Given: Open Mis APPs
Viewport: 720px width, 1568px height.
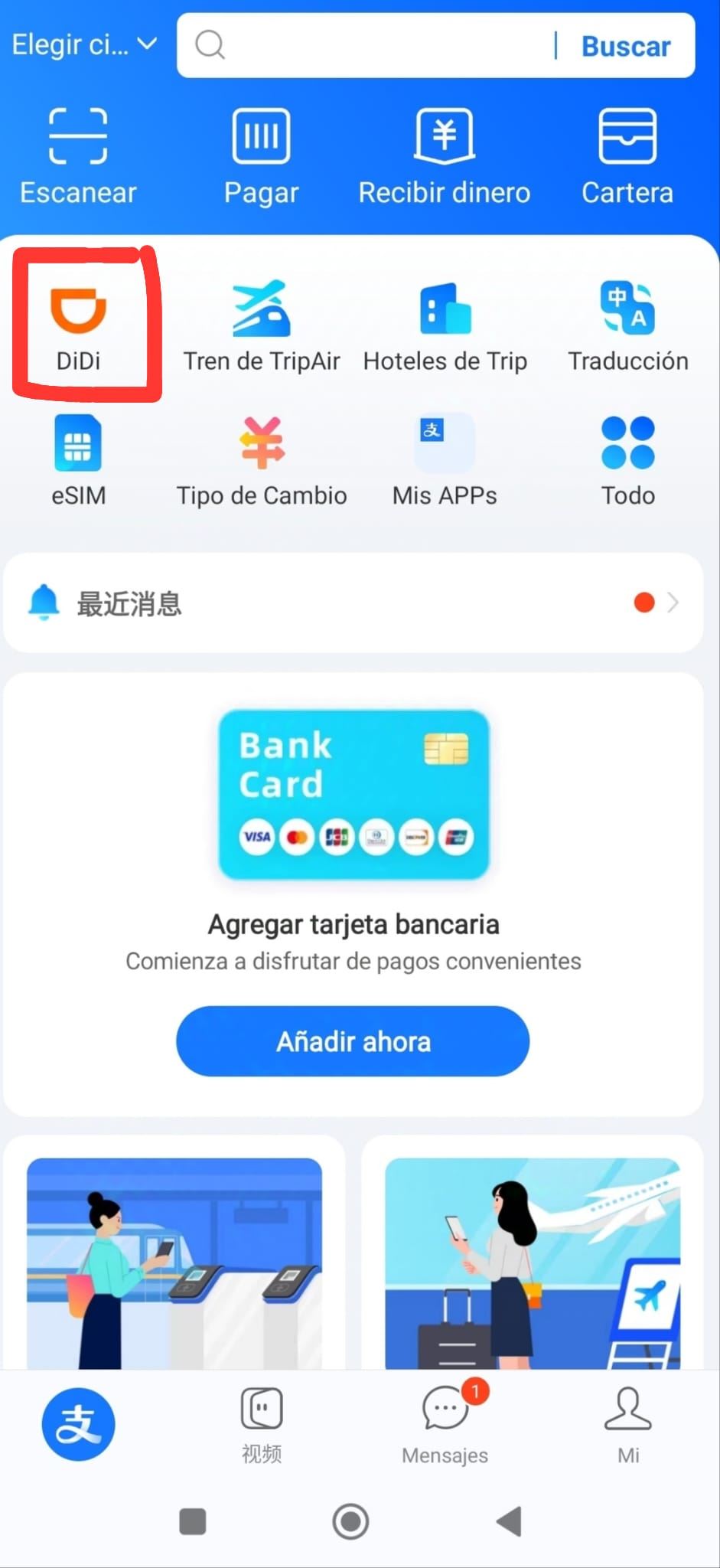Looking at the screenshot, I should 444,456.
